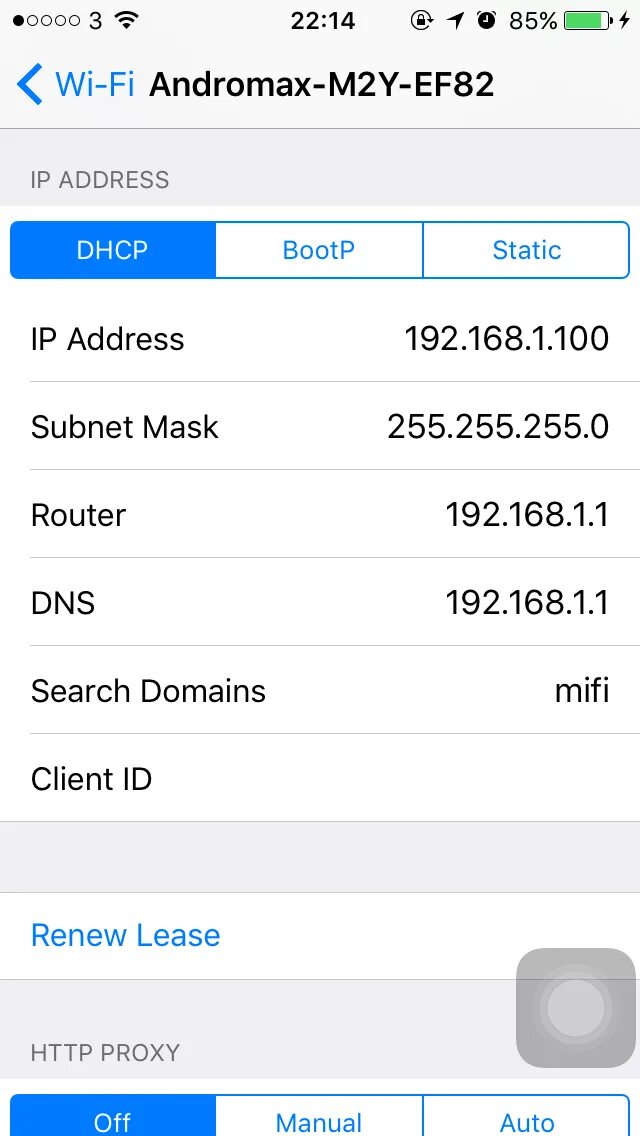The height and width of the screenshot is (1136, 640).
Task: Switch IP address mode to Static
Action: click(526, 250)
